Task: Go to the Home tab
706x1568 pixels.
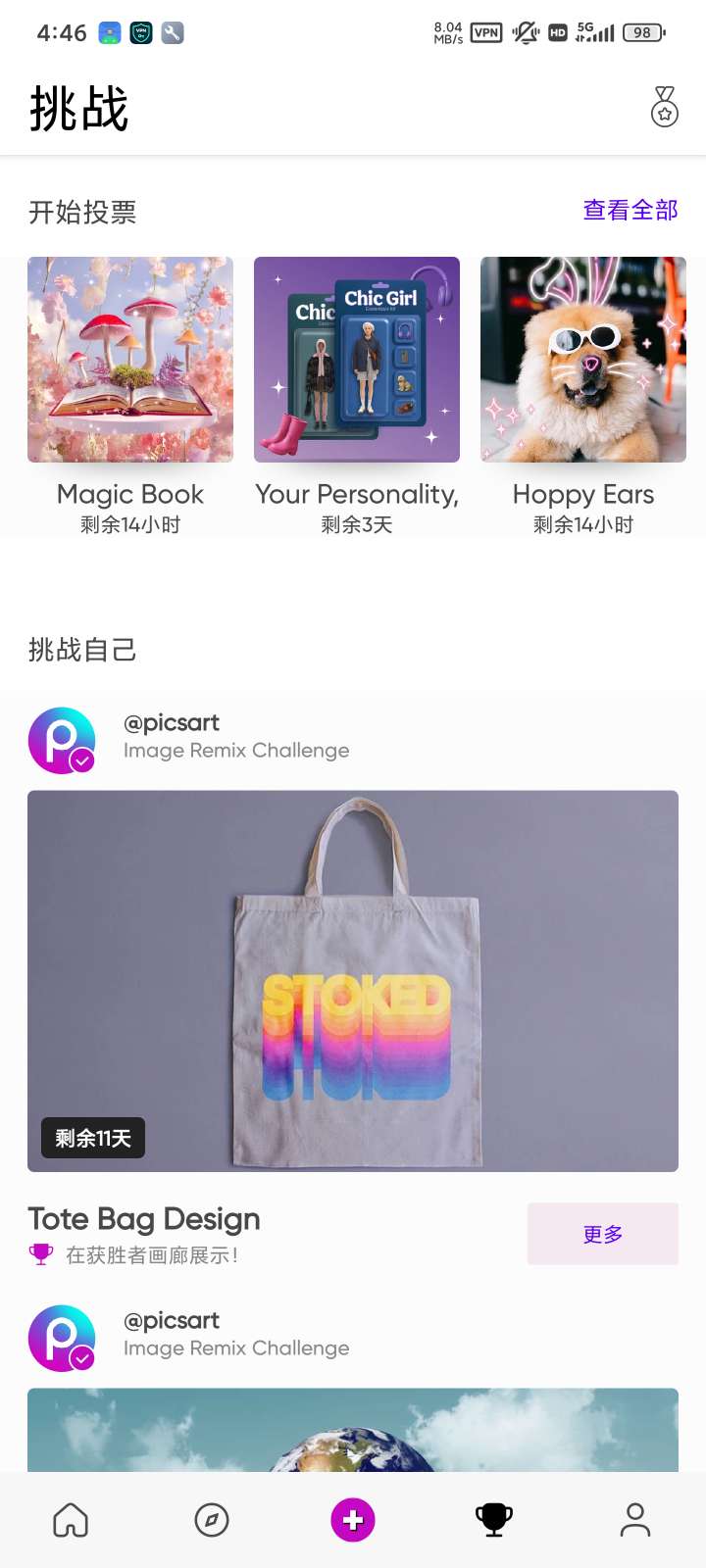Action: [71, 1520]
